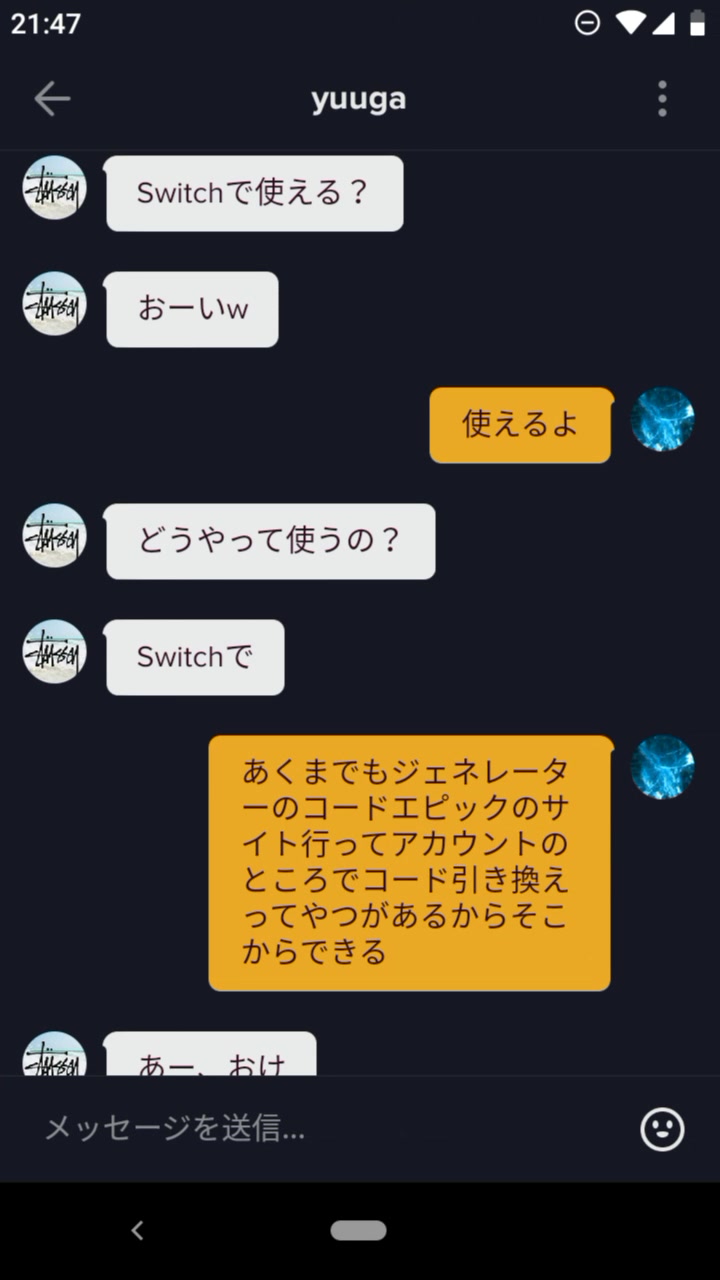720x1280 pixels.
Task: Tap the system back button
Action: (x=138, y=1231)
